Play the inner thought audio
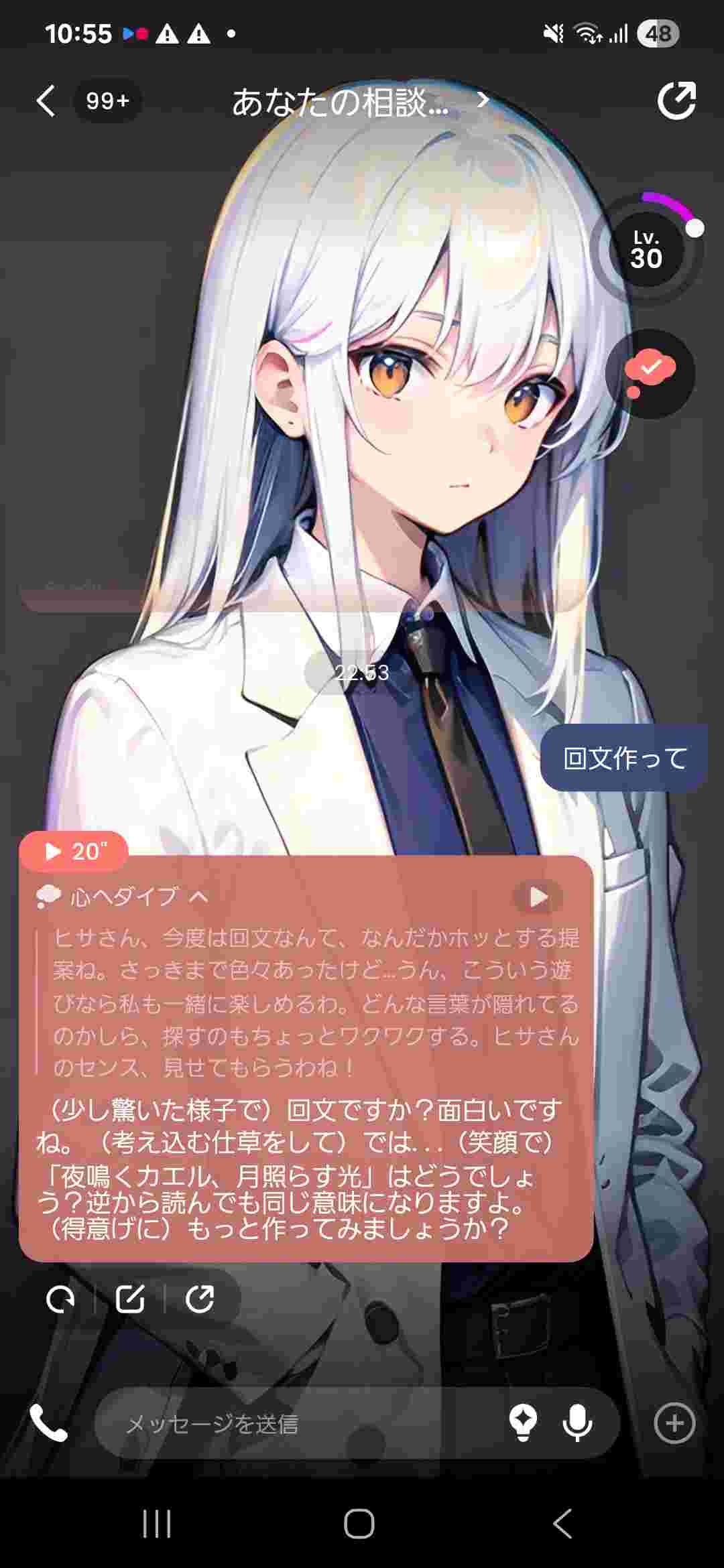The width and height of the screenshot is (724, 1568). click(538, 897)
